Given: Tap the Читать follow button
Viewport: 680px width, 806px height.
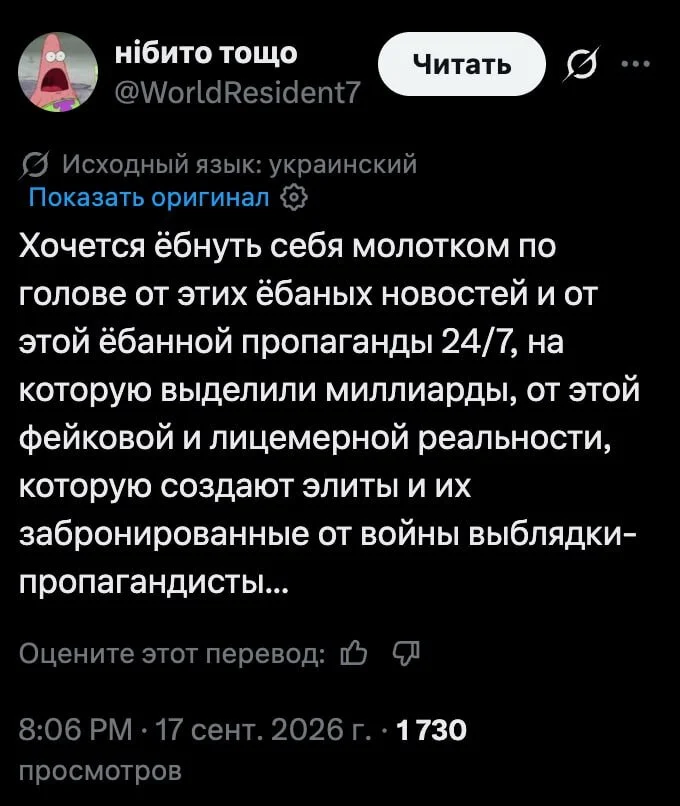Looking at the screenshot, I should point(462,64).
